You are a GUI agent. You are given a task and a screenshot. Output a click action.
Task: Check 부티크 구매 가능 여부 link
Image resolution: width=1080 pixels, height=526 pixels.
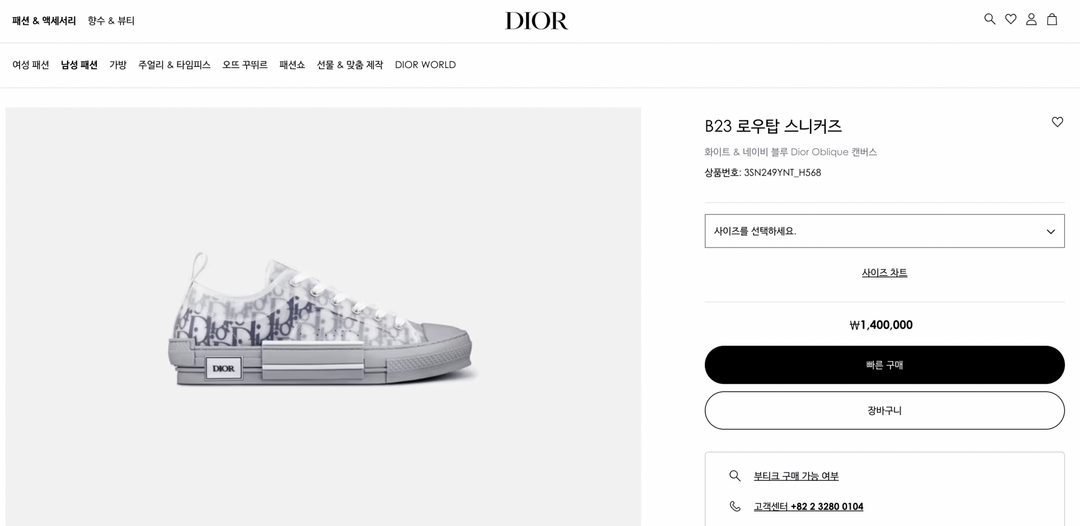tap(796, 476)
